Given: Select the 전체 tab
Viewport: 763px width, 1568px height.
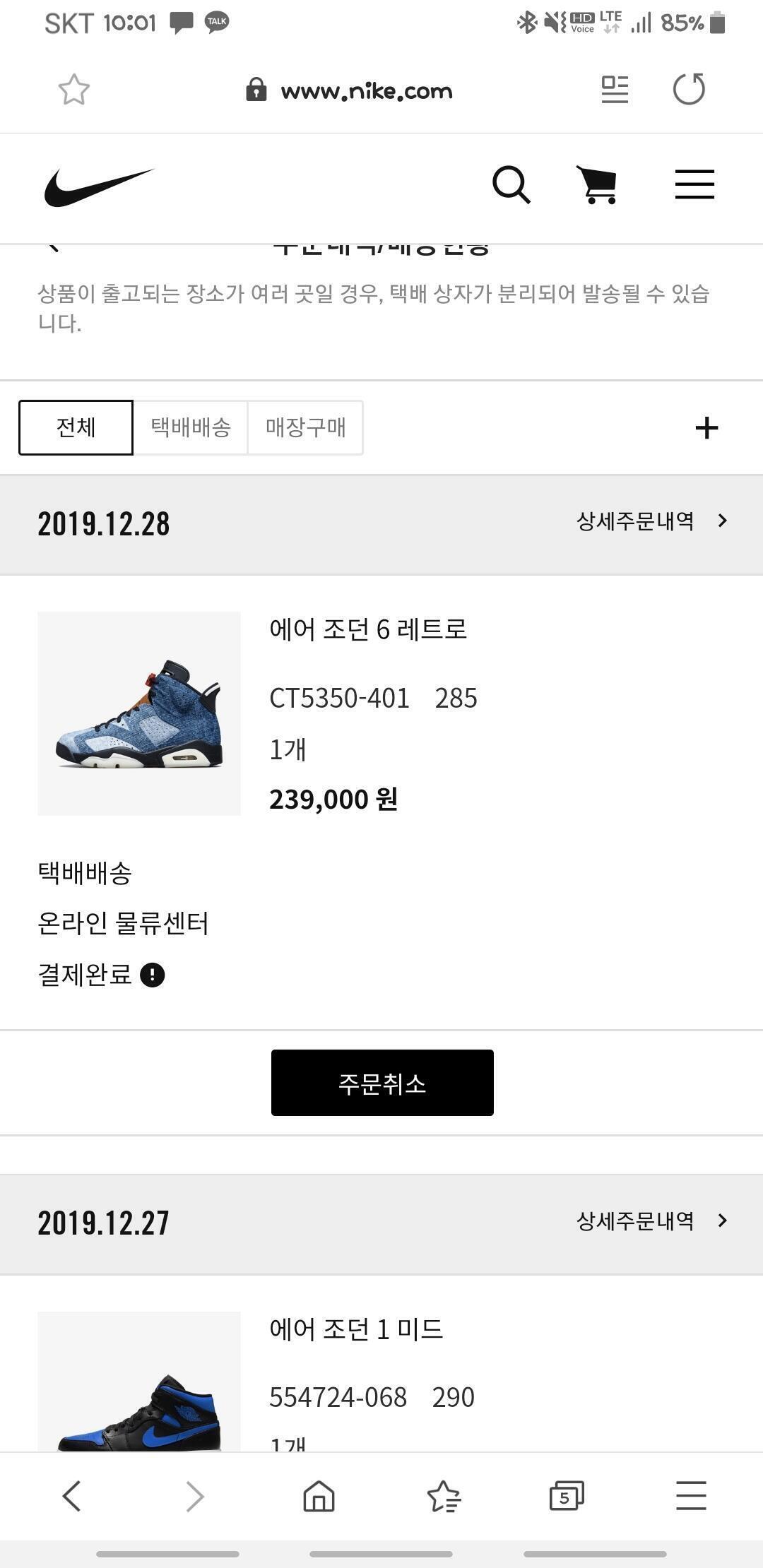Looking at the screenshot, I should (76, 427).
